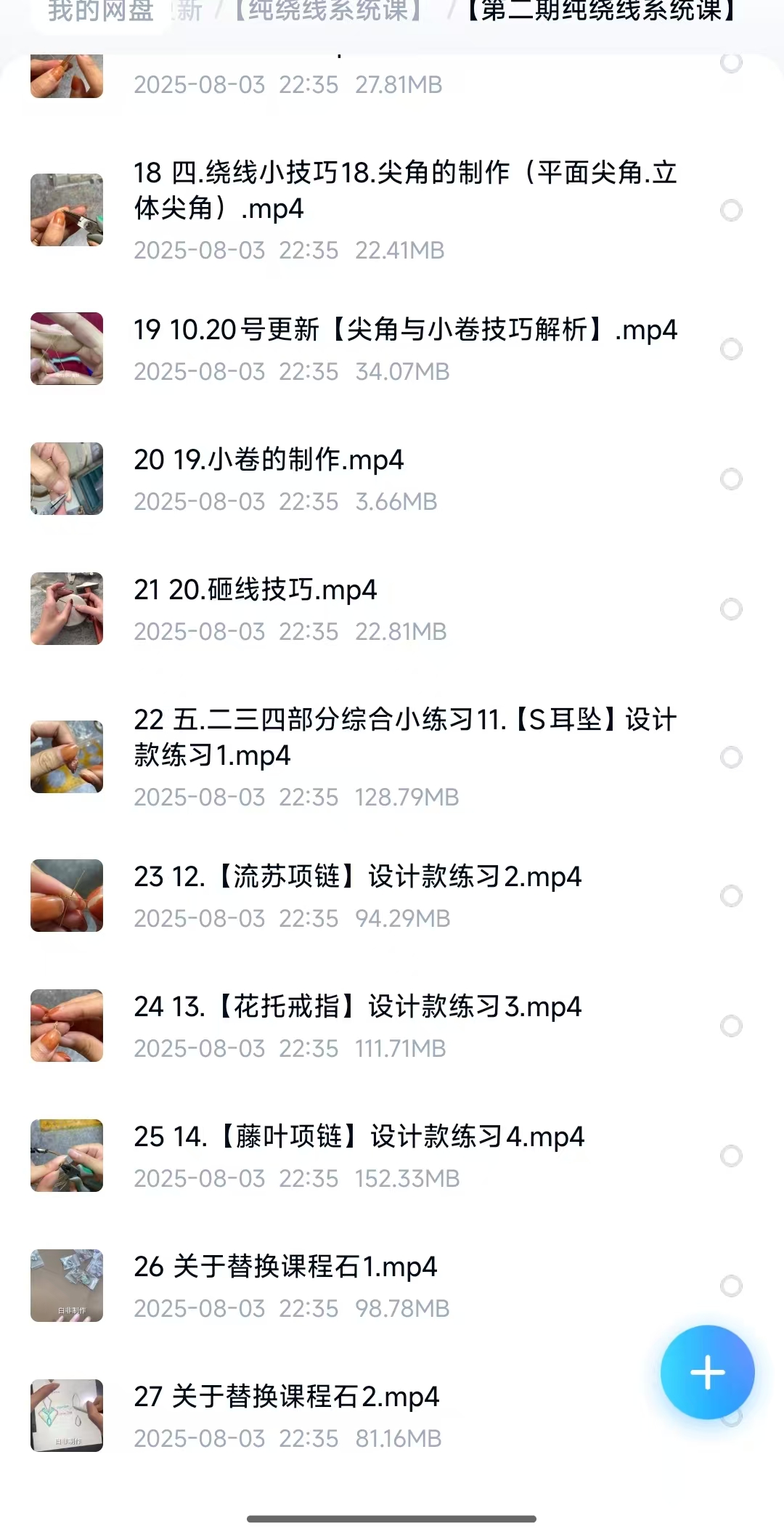Tick the circle for 18 尖角的制作
The image size is (784, 1534).
coord(731,211)
